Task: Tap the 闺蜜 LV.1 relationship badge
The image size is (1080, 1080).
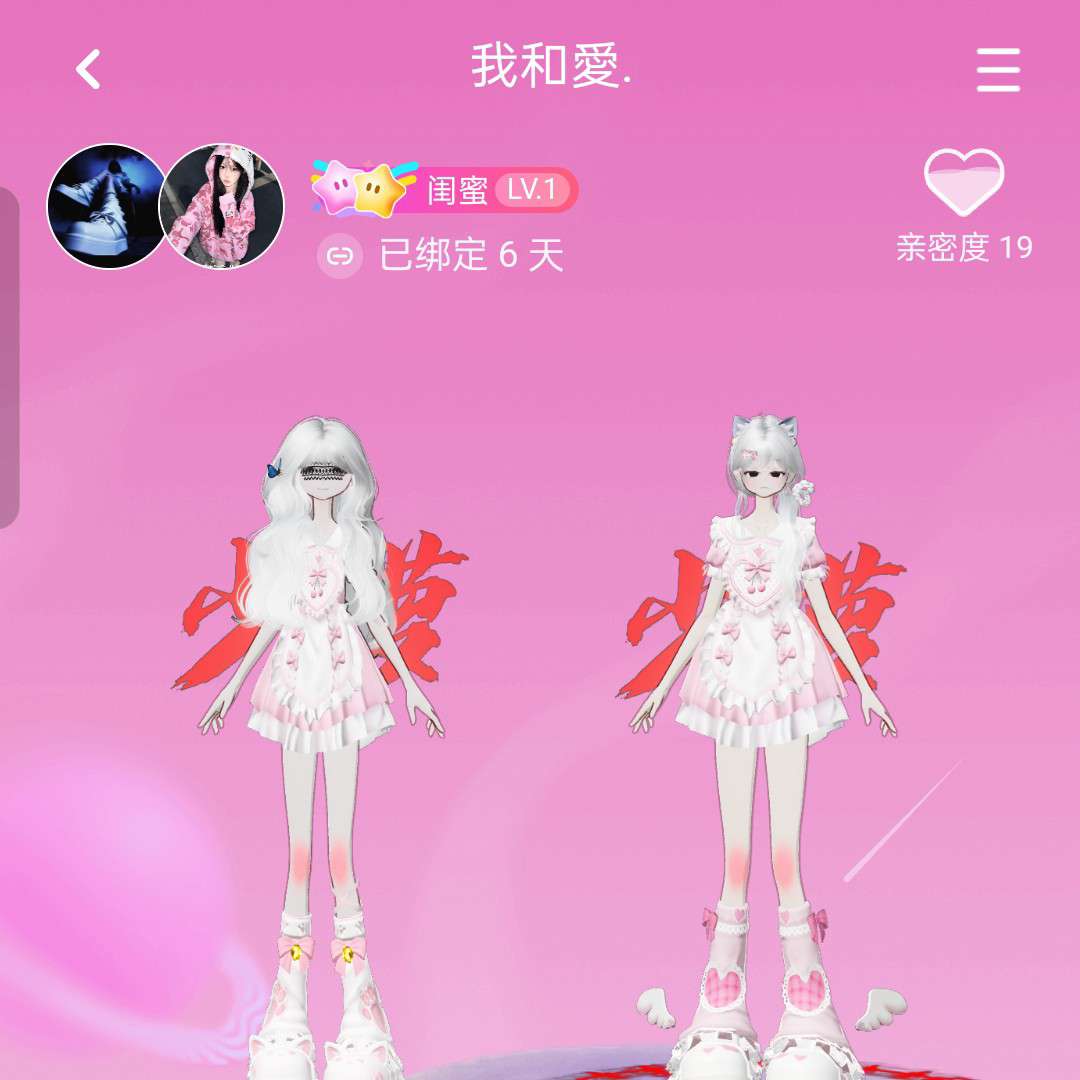Action: click(446, 189)
